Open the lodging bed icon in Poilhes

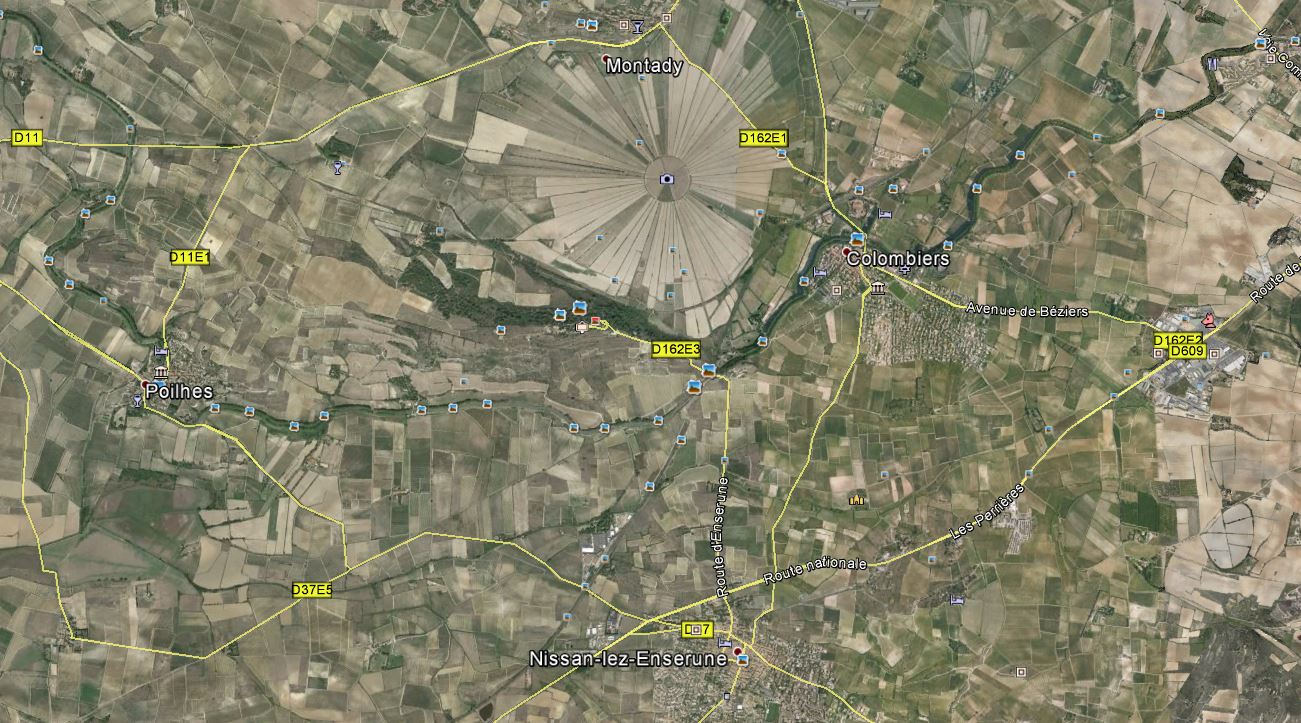pyautogui.click(x=162, y=352)
